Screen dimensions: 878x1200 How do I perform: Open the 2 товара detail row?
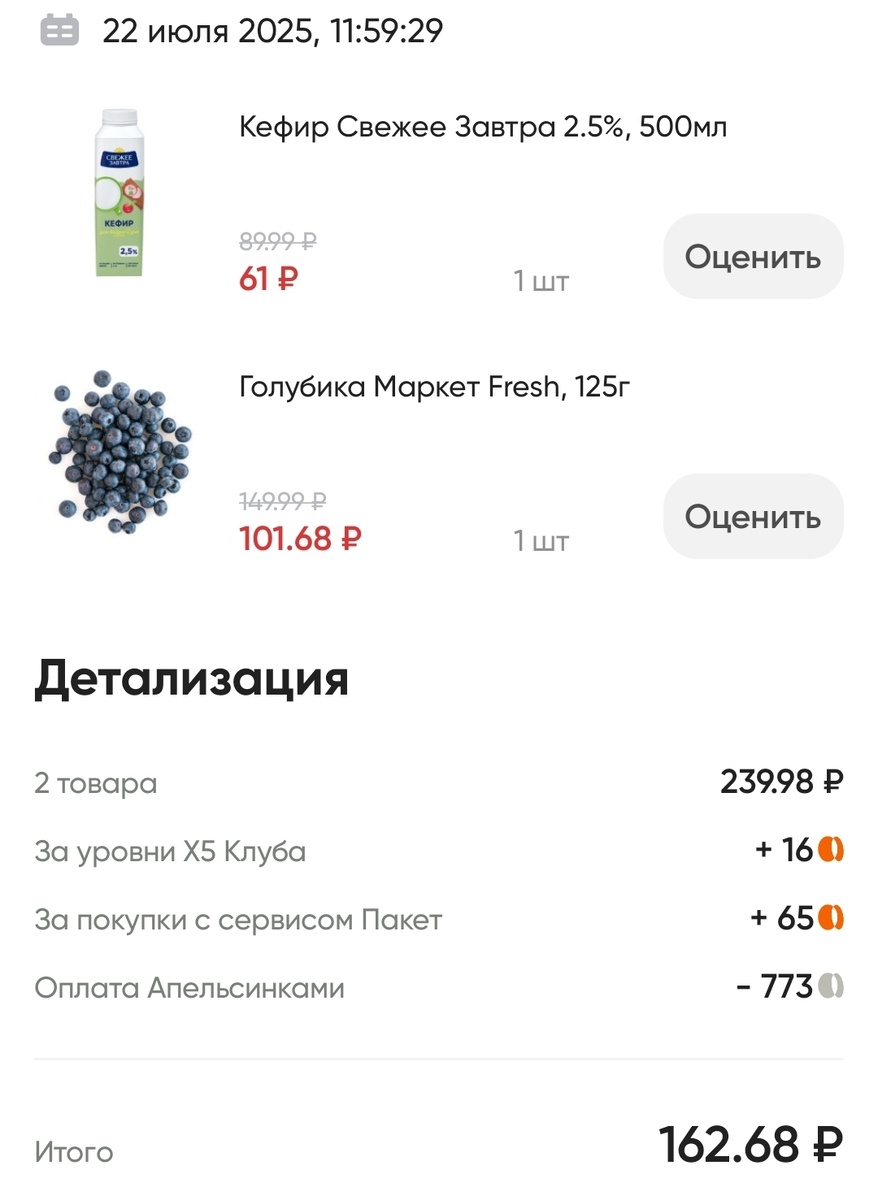click(x=95, y=783)
